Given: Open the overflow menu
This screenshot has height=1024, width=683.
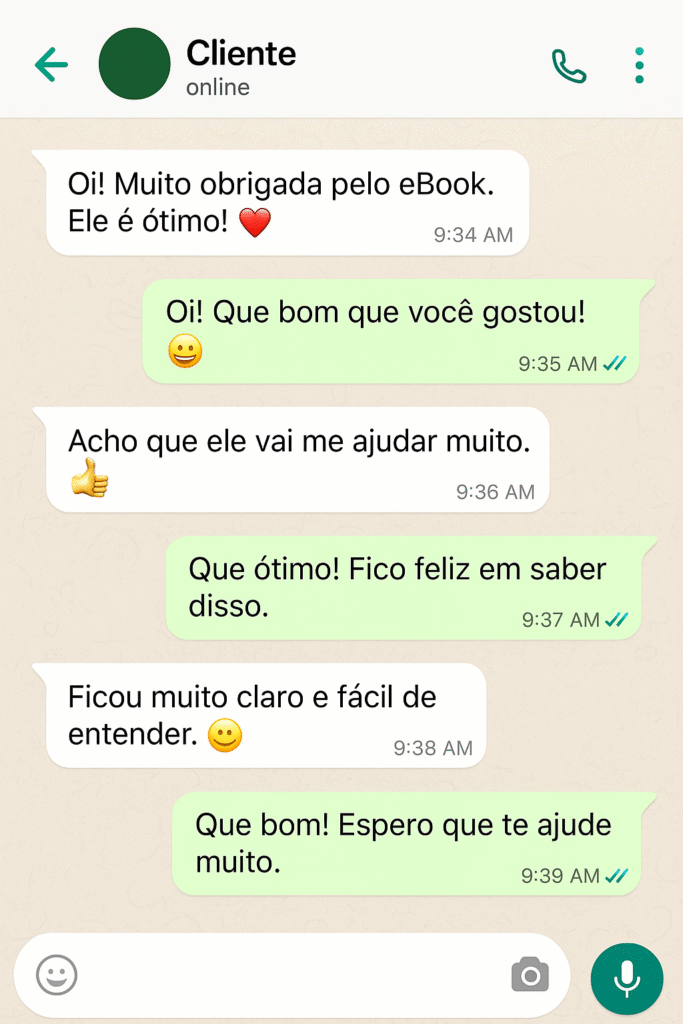Looking at the screenshot, I should click(x=639, y=66).
